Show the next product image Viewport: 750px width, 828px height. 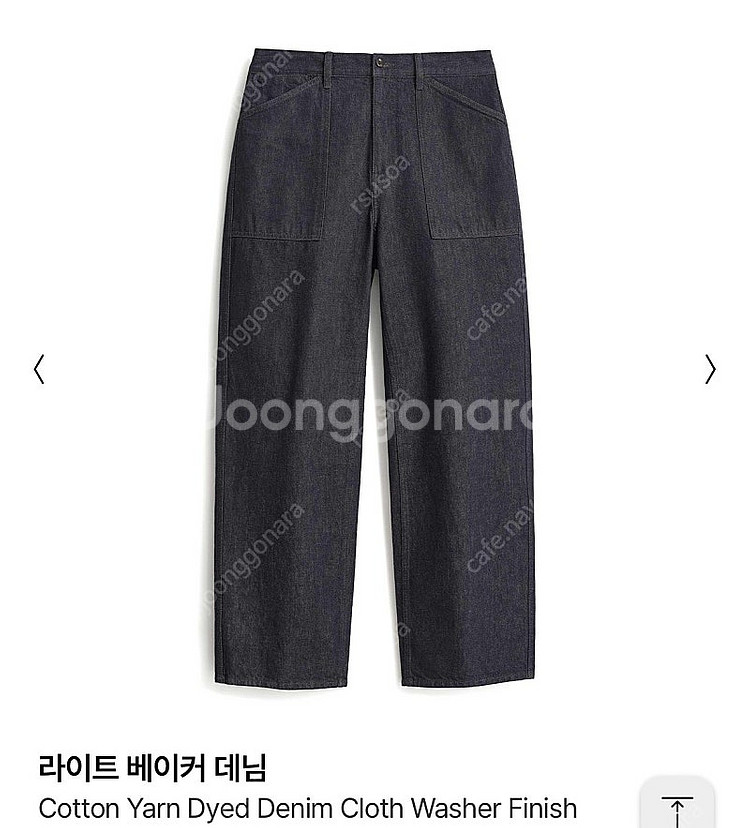(710, 370)
